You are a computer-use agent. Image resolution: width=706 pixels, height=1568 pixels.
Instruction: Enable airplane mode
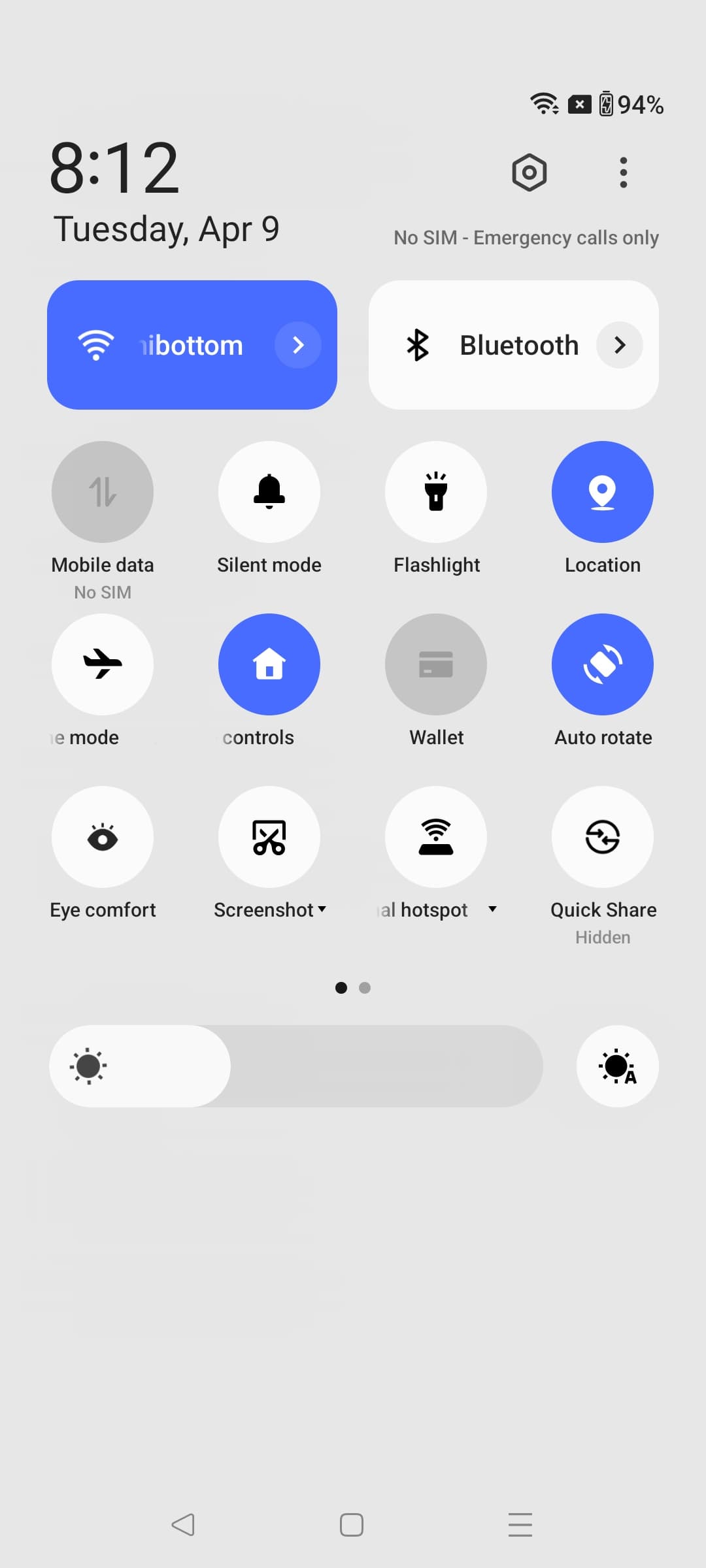click(x=103, y=664)
